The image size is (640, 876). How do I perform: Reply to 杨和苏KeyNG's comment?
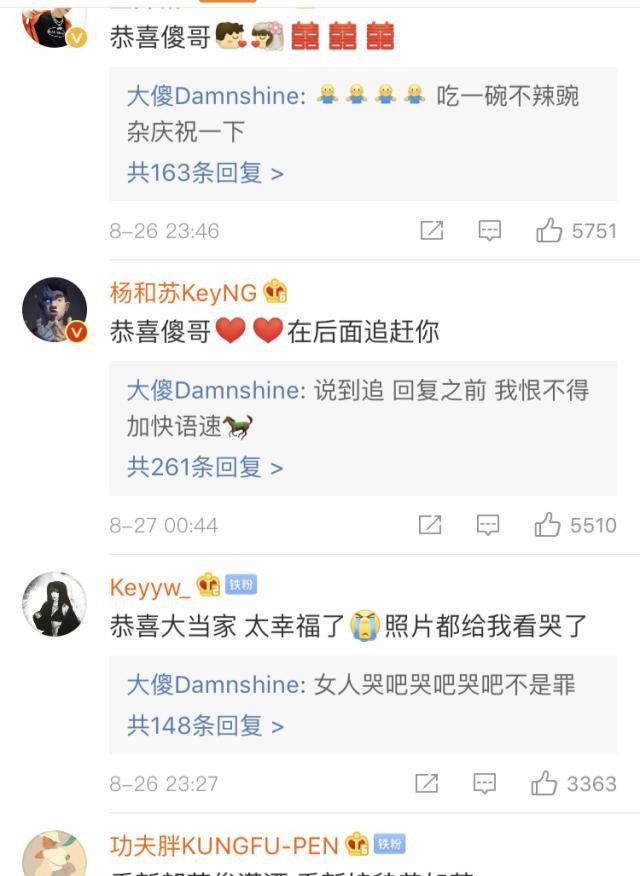coord(487,525)
